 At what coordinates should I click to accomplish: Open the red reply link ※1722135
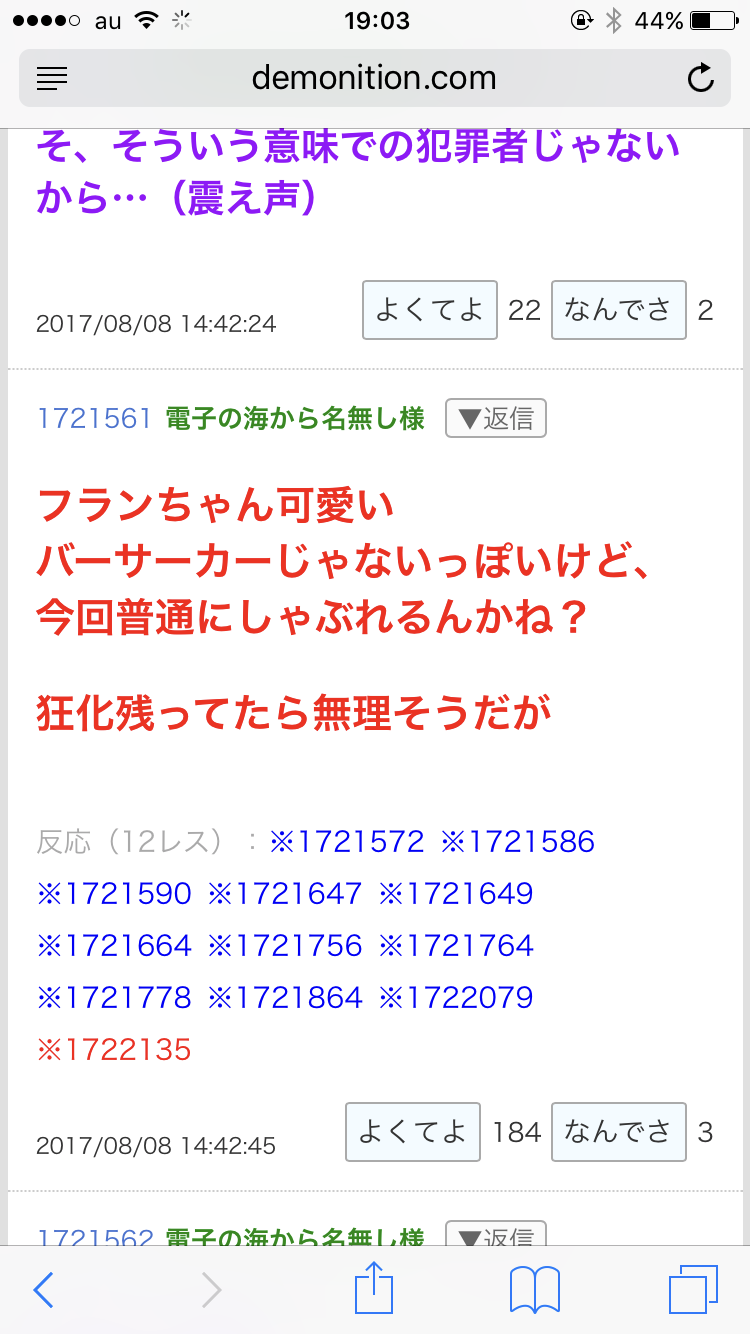pyautogui.click(x=113, y=1050)
